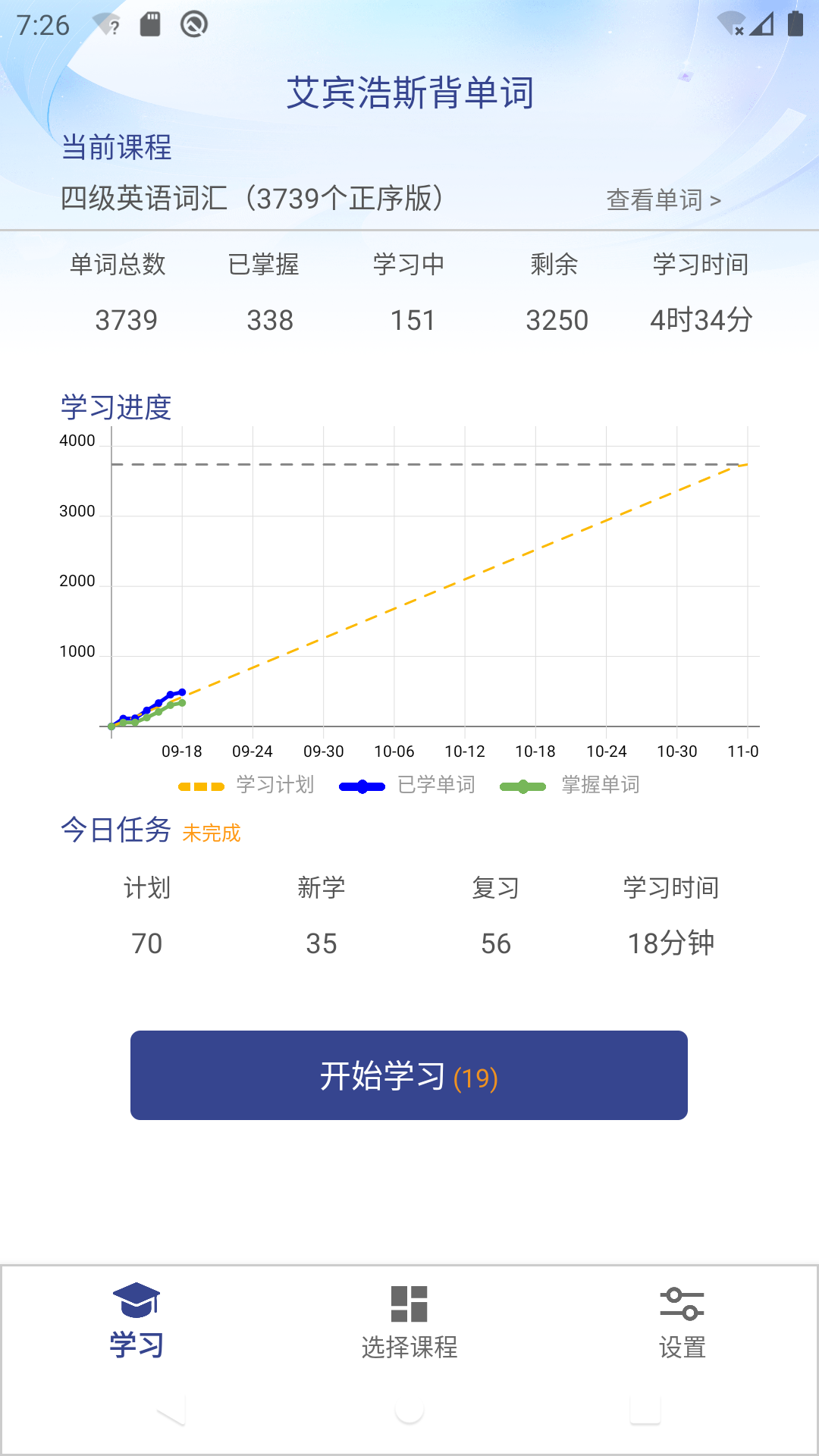Tap the SD card icon in status bar
Image resolution: width=819 pixels, height=1456 pixels.
point(151,23)
